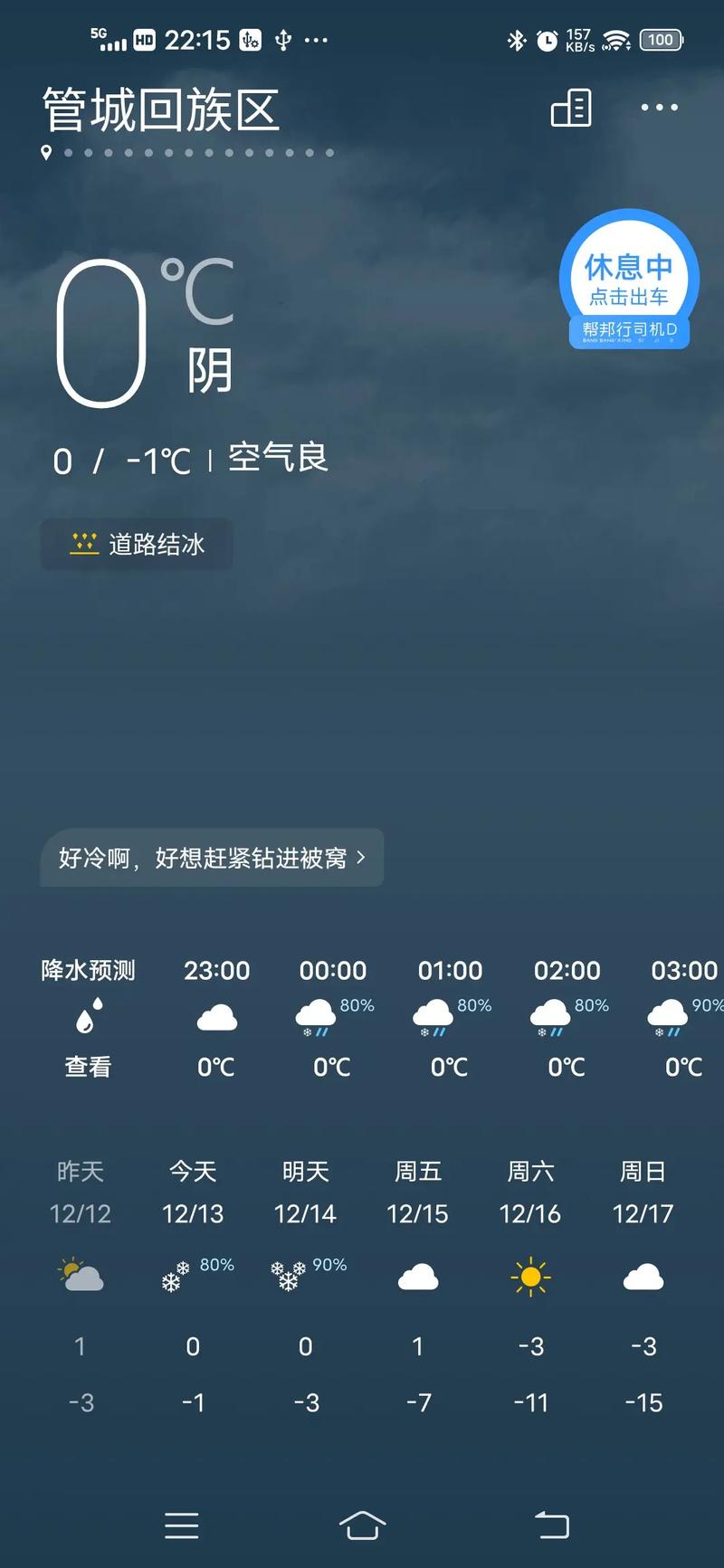The width and height of the screenshot is (724, 1568).
Task: Tap 空气良 air quality label
Action: [x=277, y=458]
